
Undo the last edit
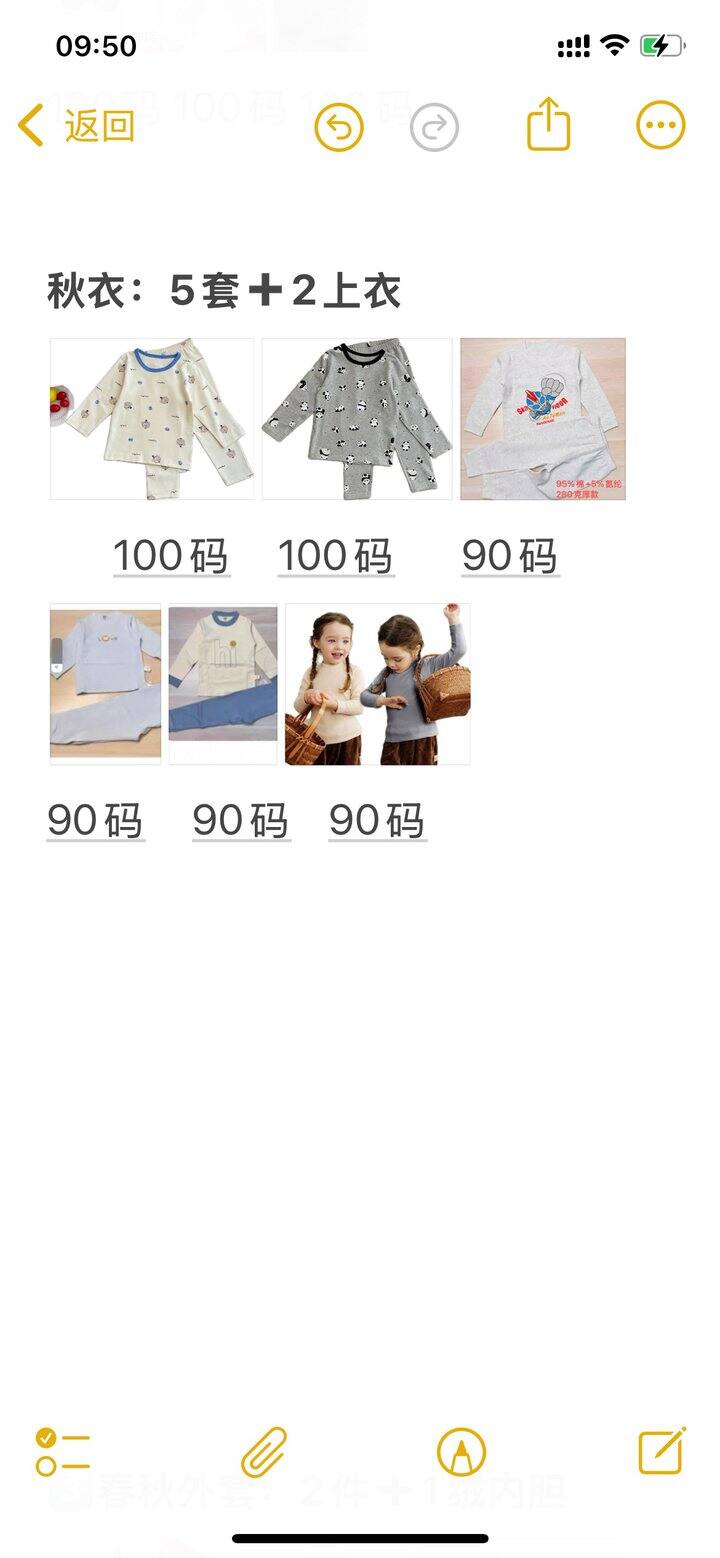click(x=339, y=128)
